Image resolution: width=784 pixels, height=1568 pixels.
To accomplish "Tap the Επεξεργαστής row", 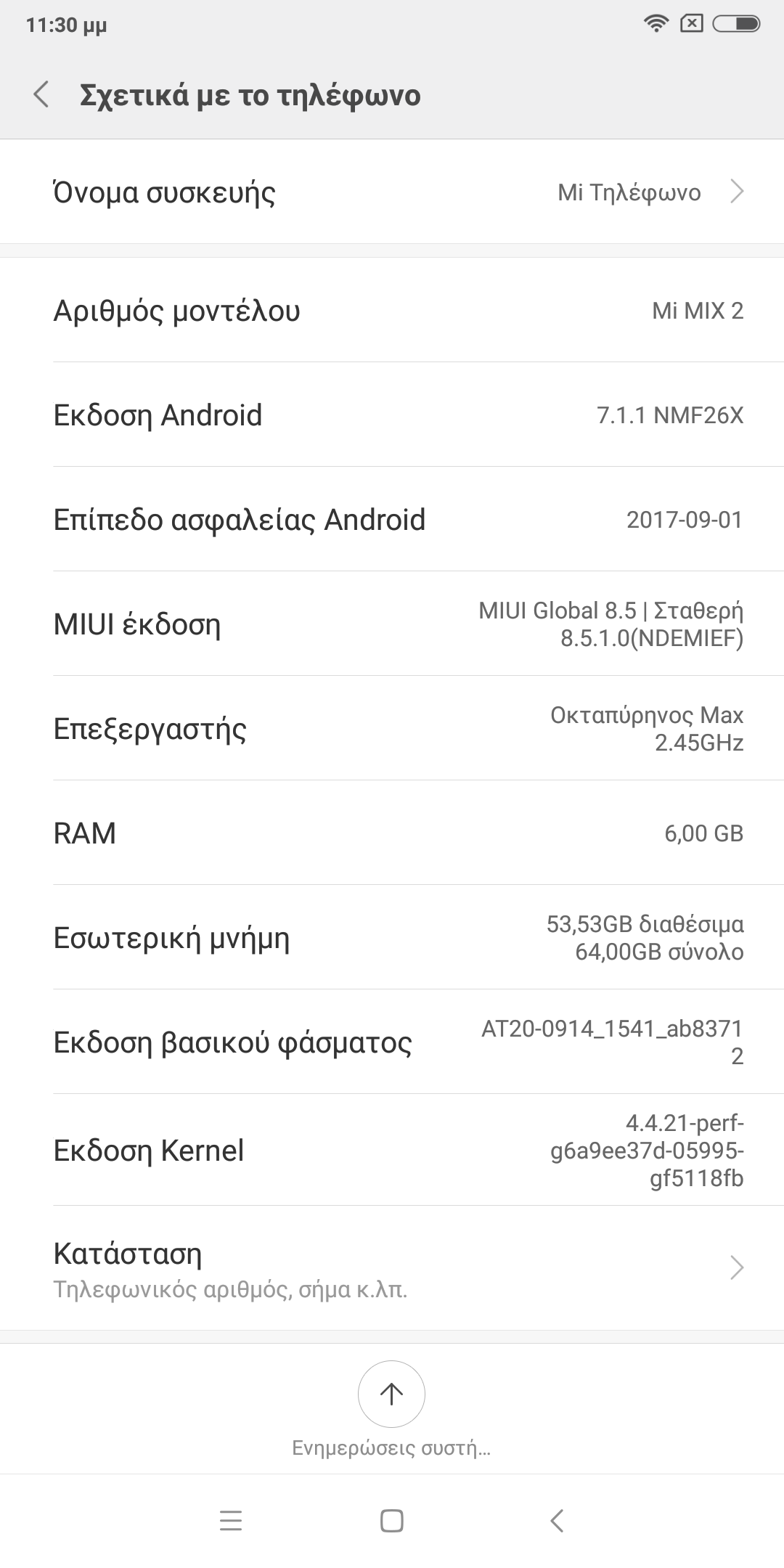I will point(392,729).
